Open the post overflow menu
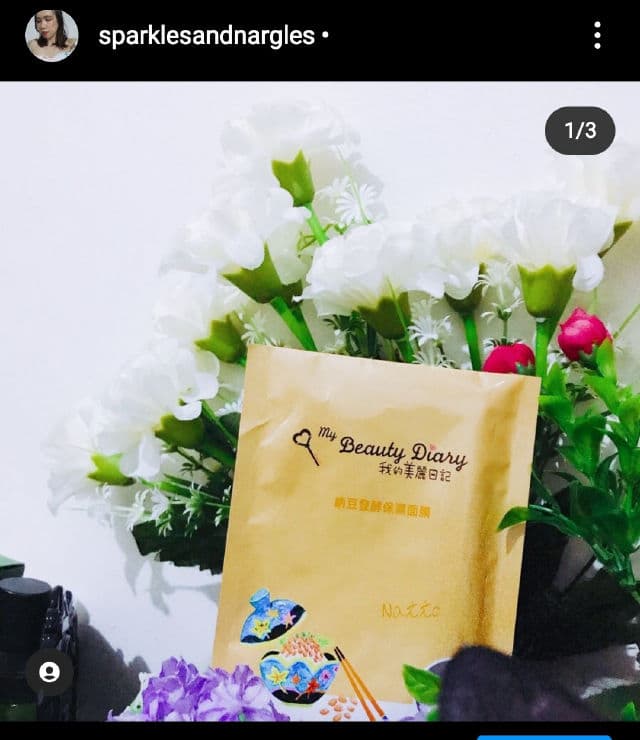Image resolution: width=640 pixels, height=740 pixels. click(x=597, y=36)
